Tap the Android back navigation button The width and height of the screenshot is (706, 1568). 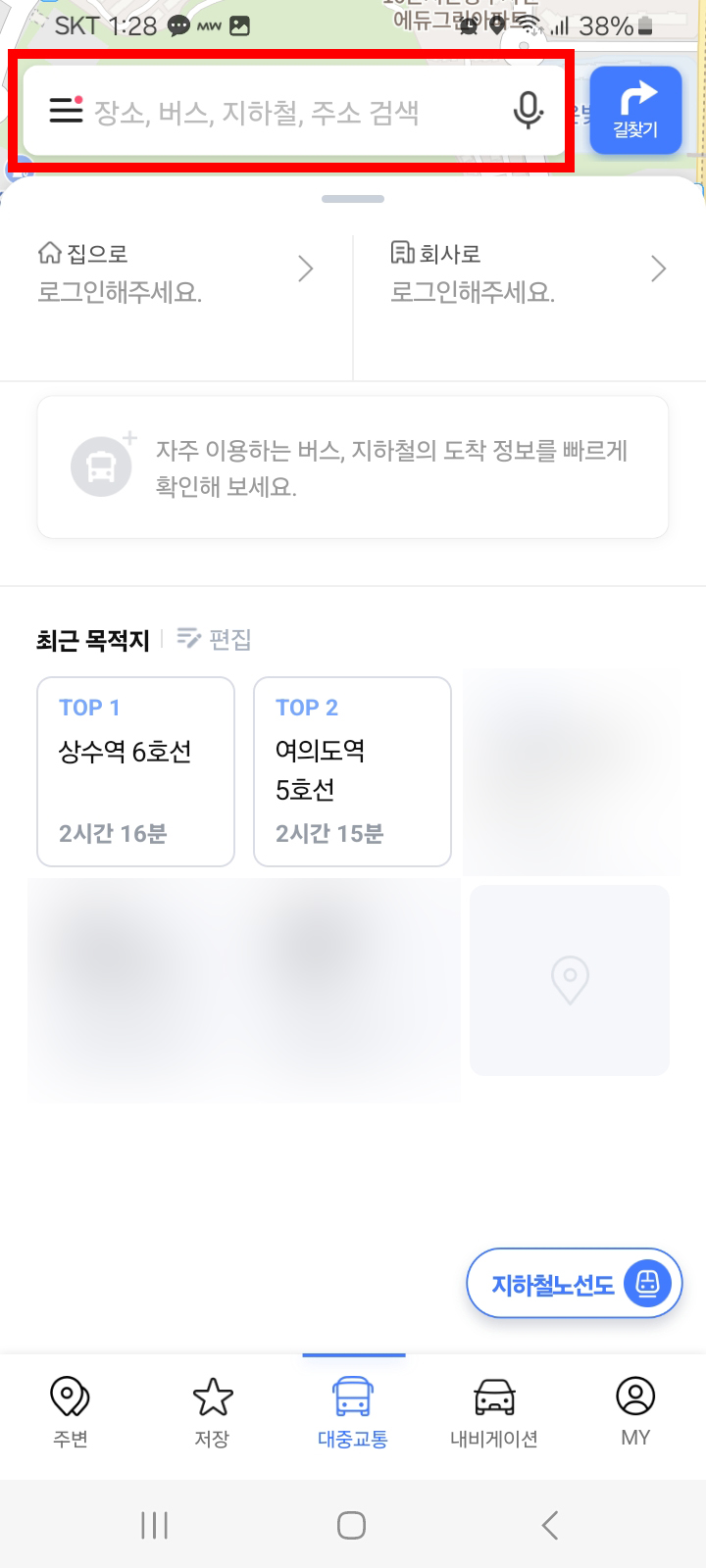(548, 1525)
